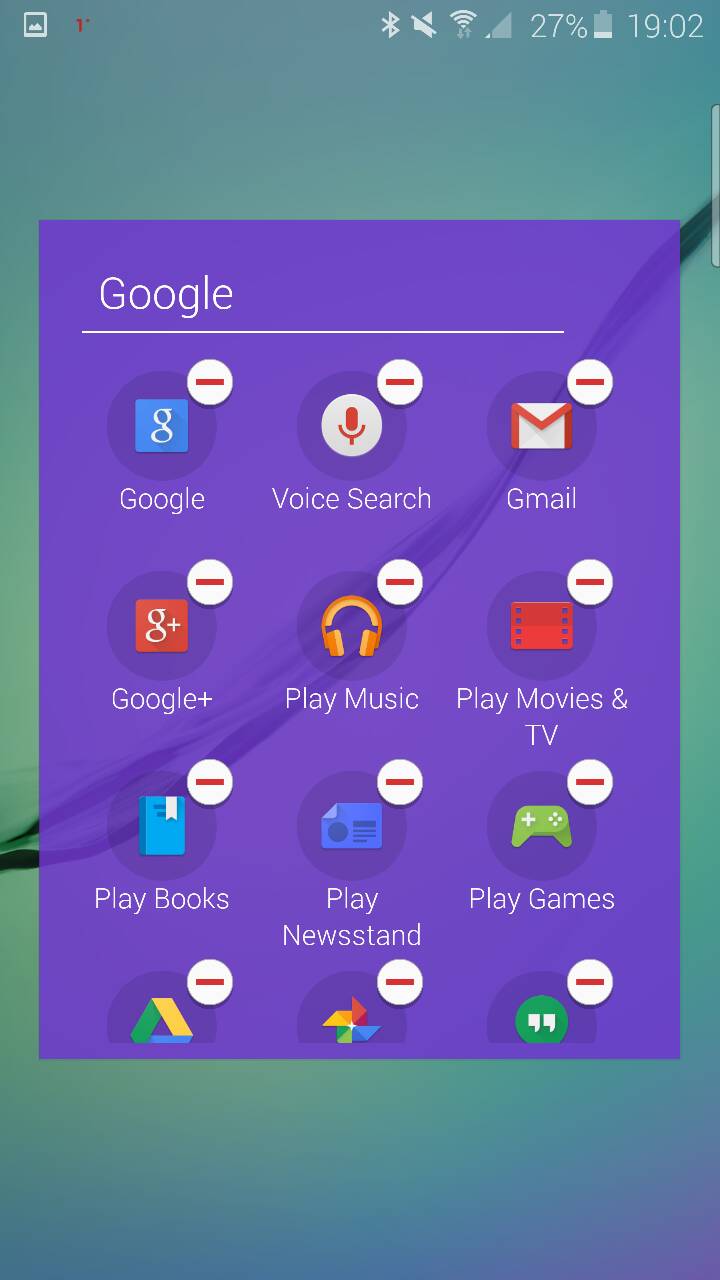
Task: Launch Voice Search
Action: tap(351, 426)
